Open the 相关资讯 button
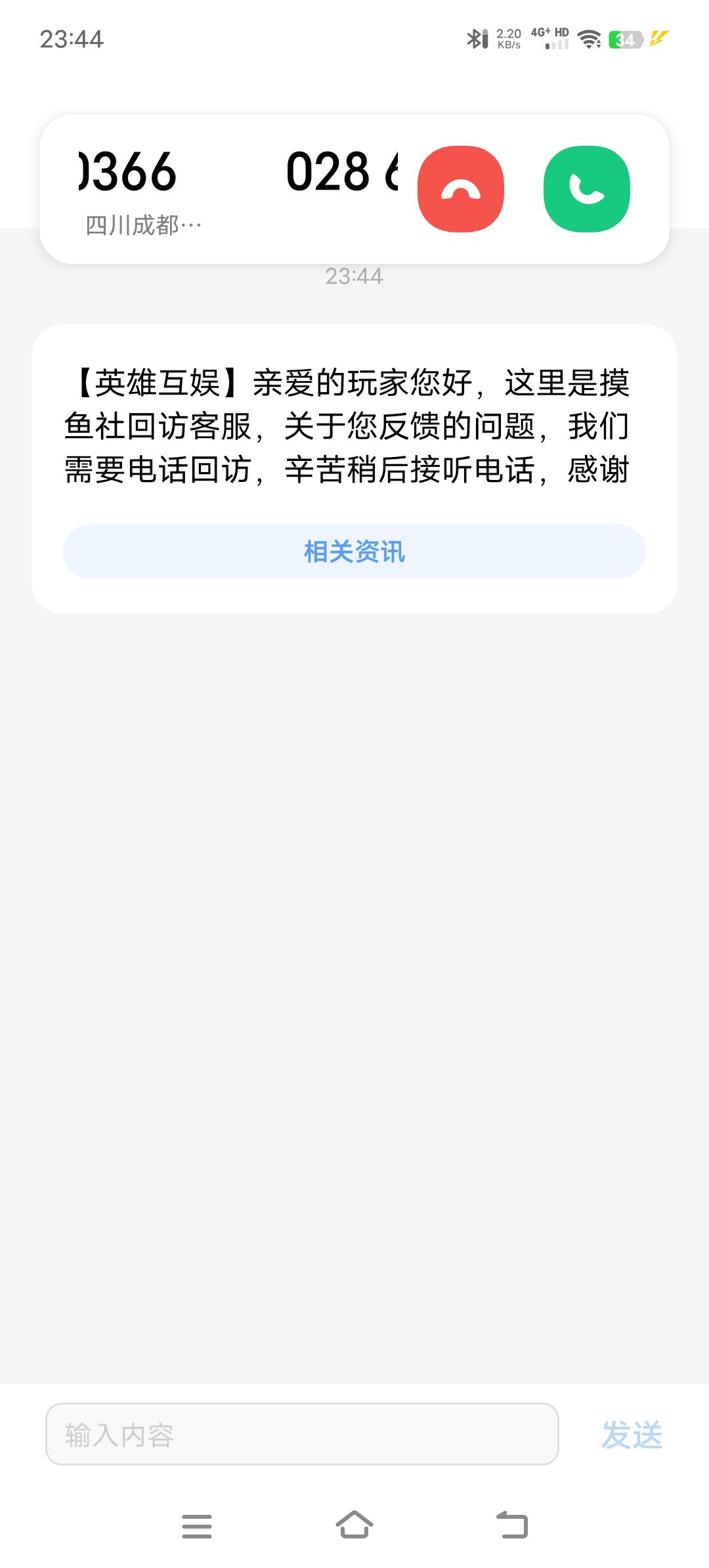 tap(354, 552)
